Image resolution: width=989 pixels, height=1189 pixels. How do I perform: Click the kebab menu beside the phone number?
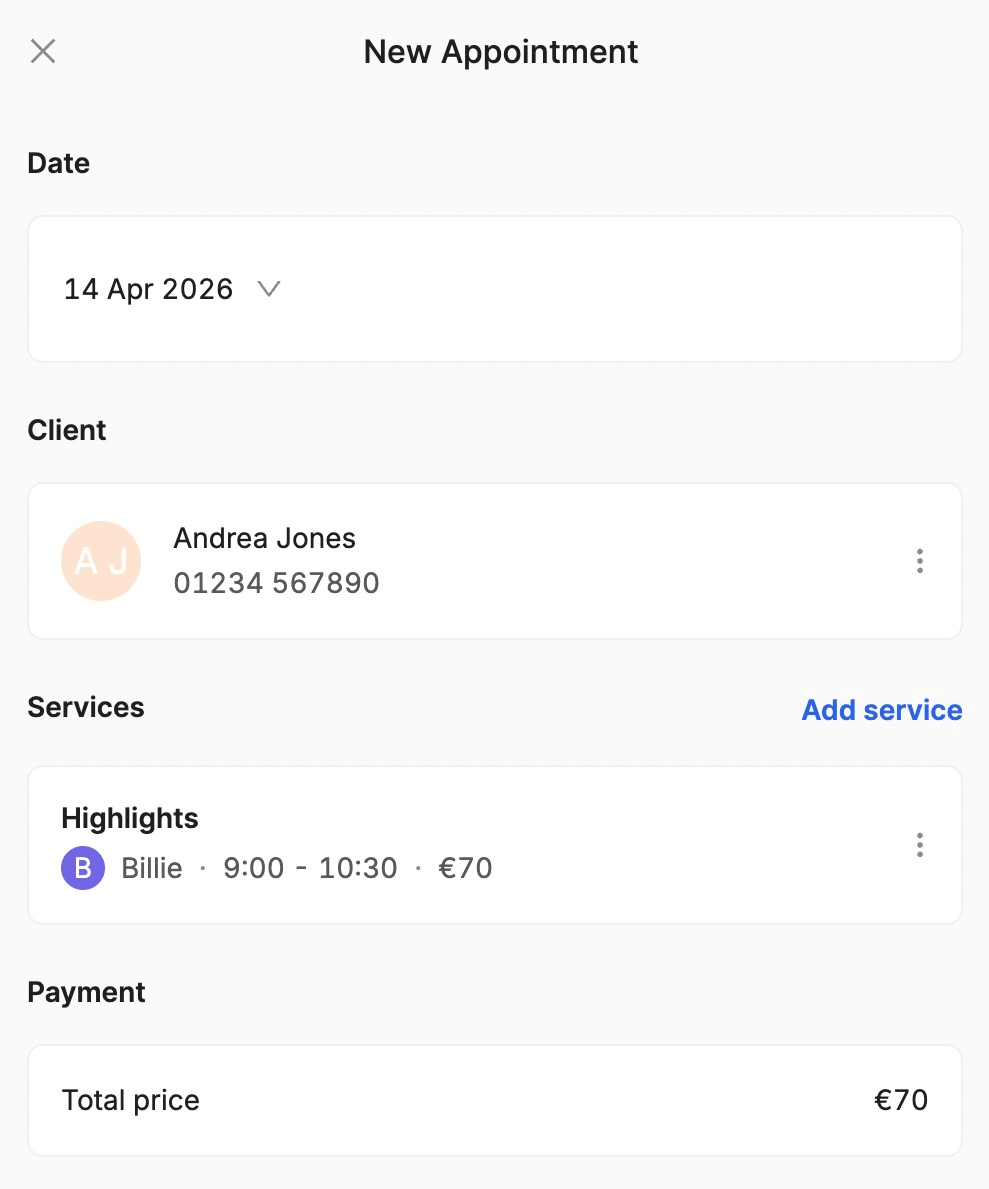click(919, 561)
